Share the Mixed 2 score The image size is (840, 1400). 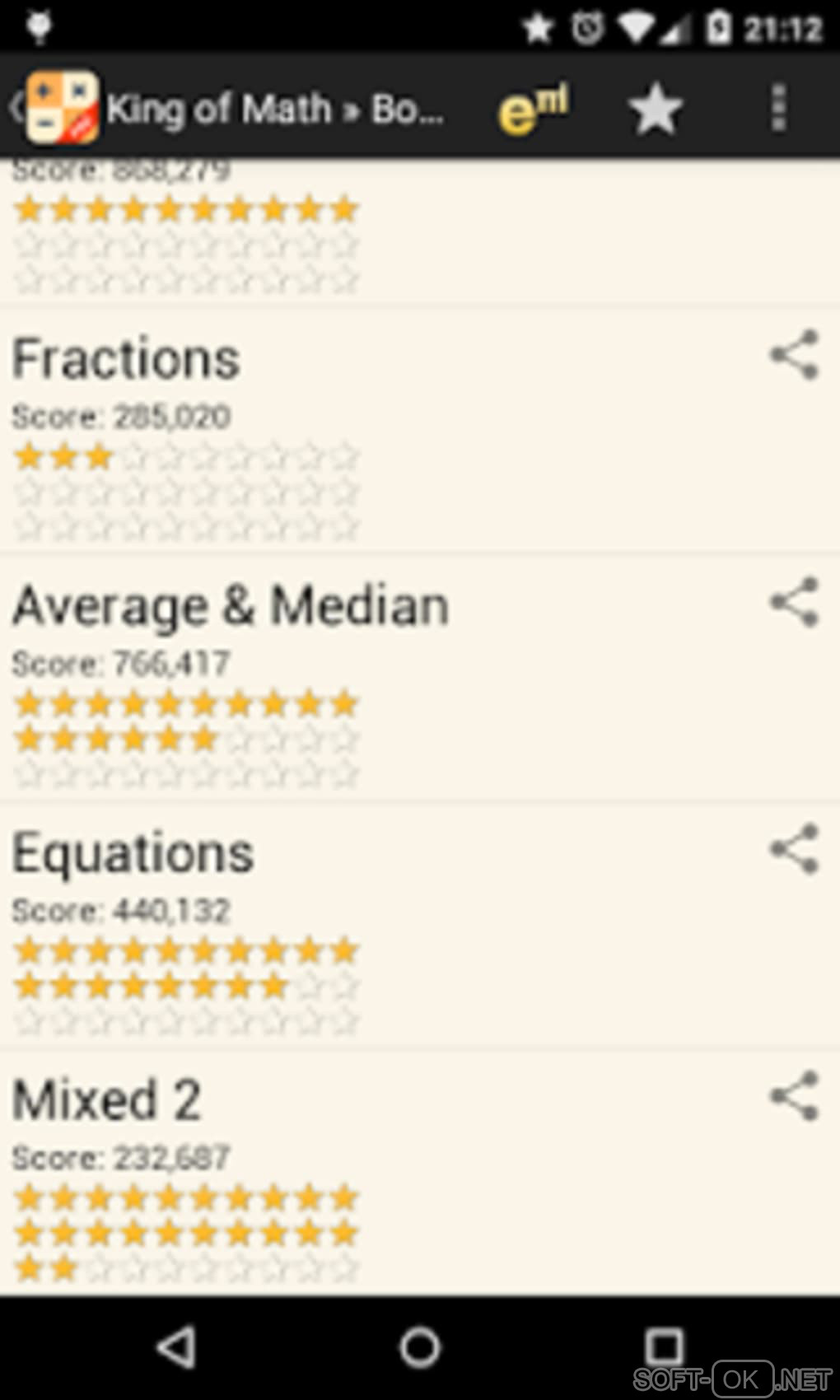(794, 1096)
